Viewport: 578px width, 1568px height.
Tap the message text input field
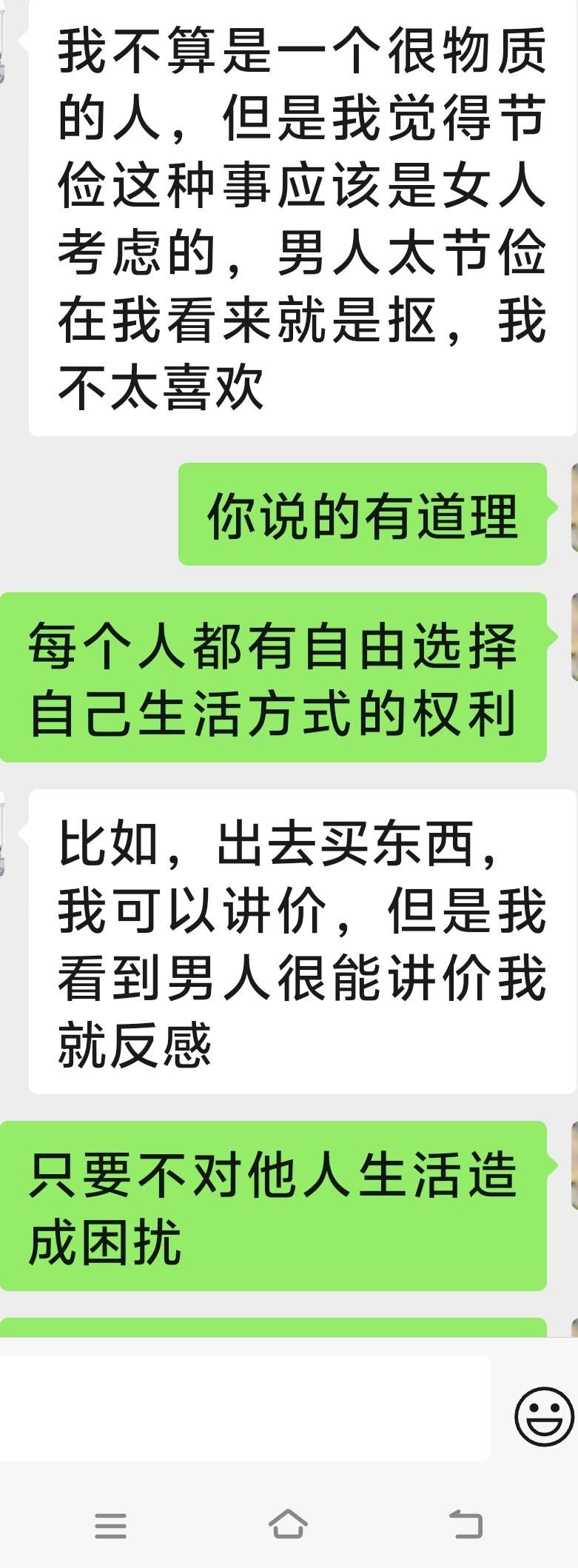244,1407
